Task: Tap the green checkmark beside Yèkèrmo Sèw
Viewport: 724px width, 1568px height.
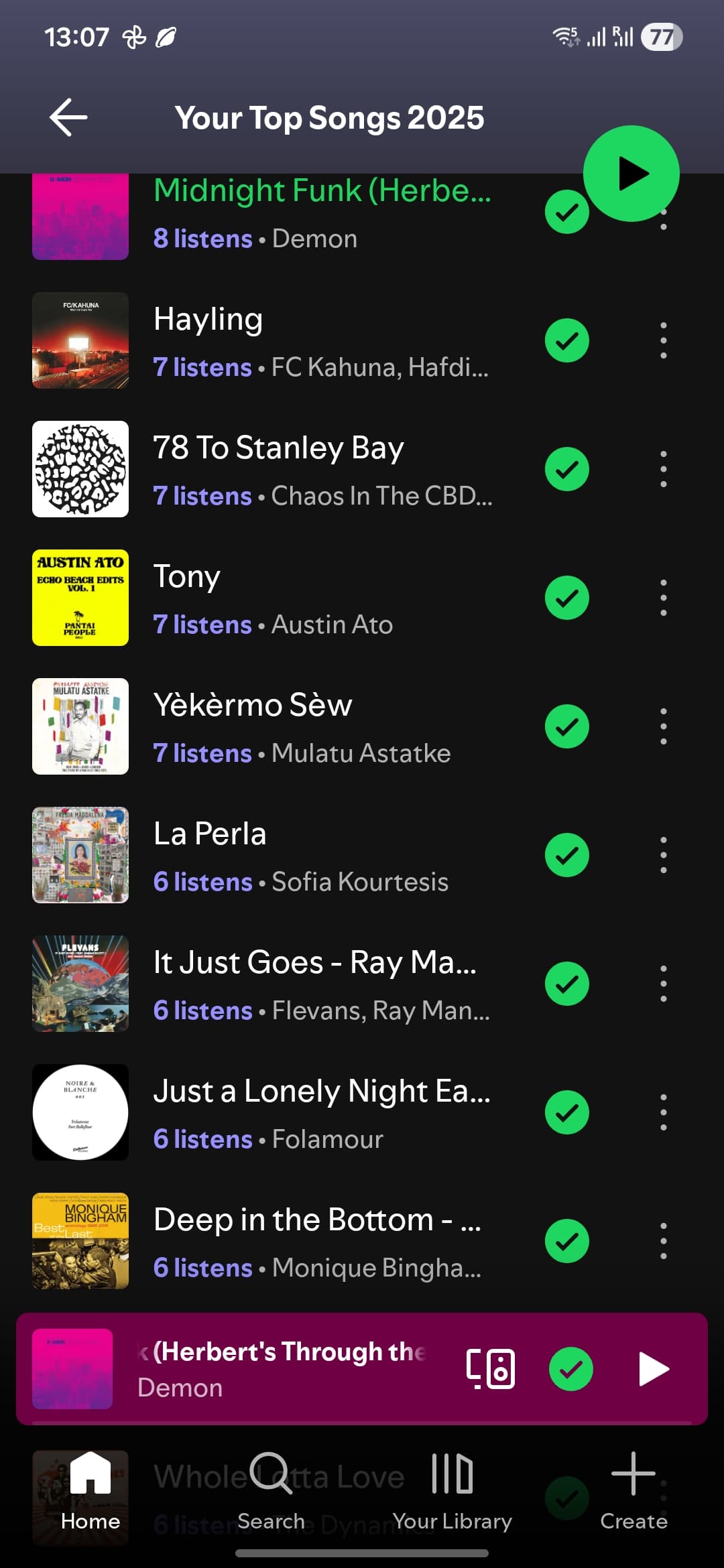Action: [x=567, y=726]
